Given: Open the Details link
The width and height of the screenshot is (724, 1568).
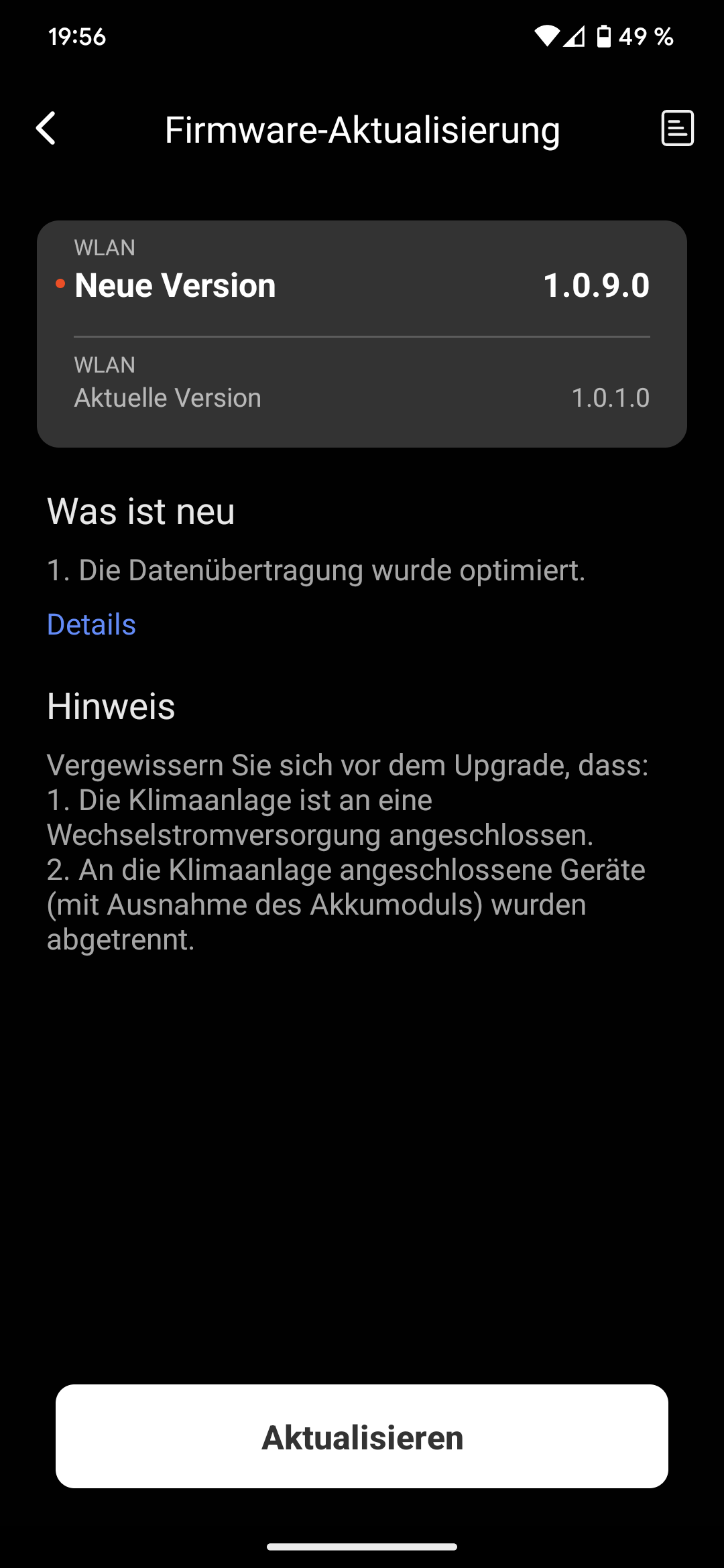Looking at the screenshot, I should pos(91,625).
